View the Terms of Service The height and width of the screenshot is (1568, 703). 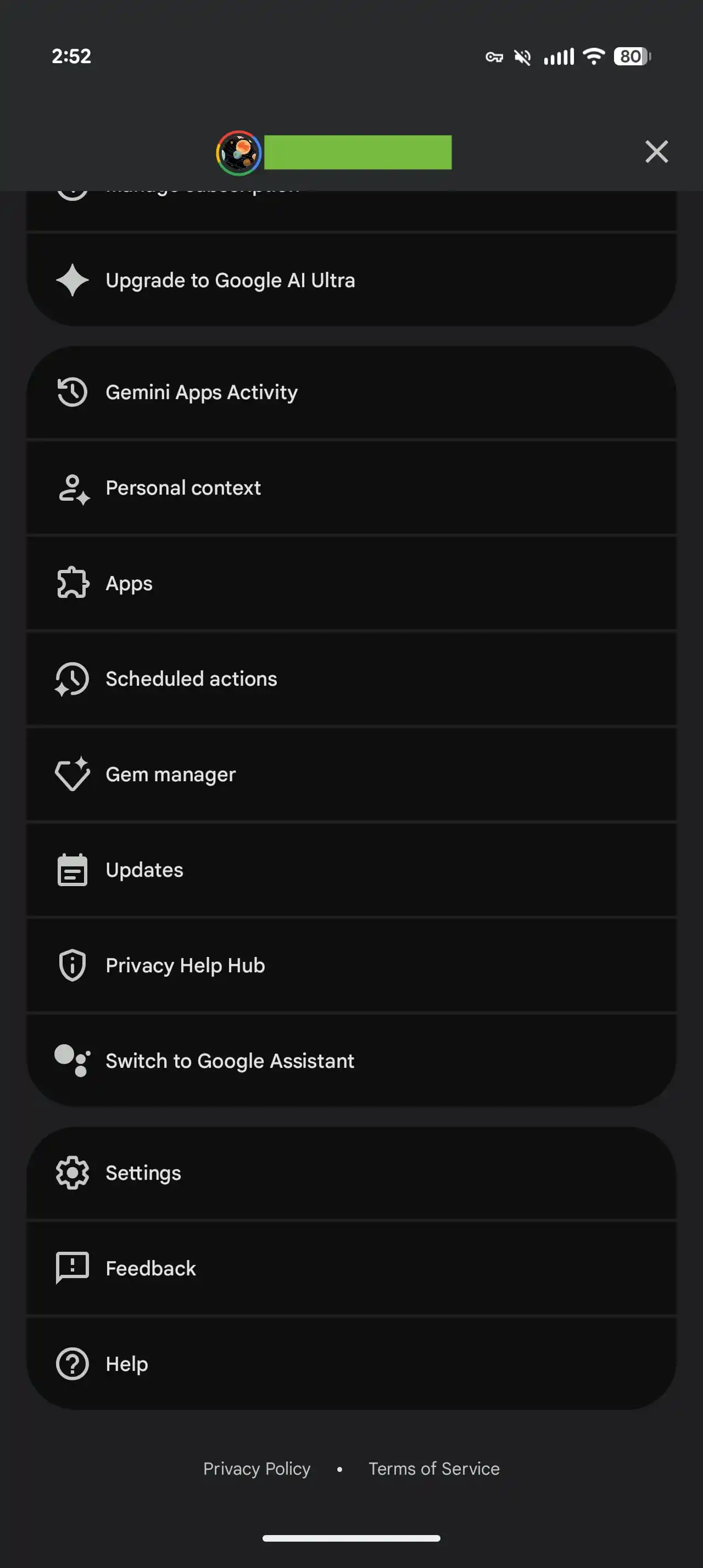pos(434,1469)
